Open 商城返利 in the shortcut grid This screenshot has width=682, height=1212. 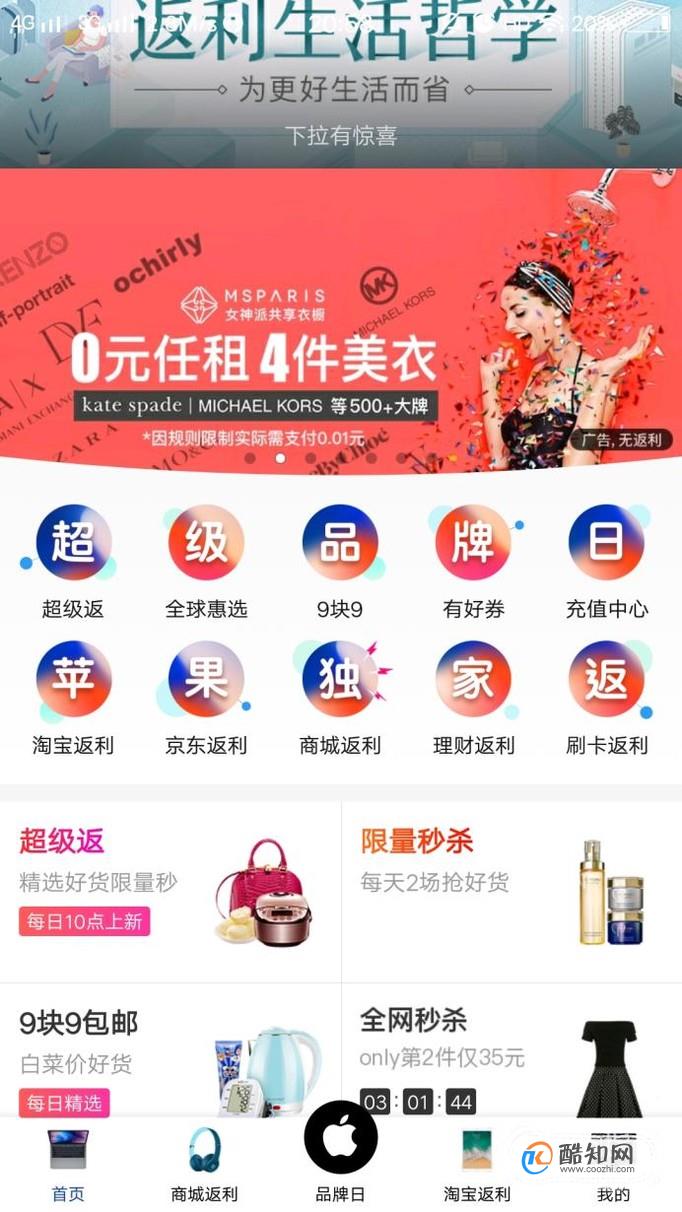pyautogui.click(x=340, y=698)
